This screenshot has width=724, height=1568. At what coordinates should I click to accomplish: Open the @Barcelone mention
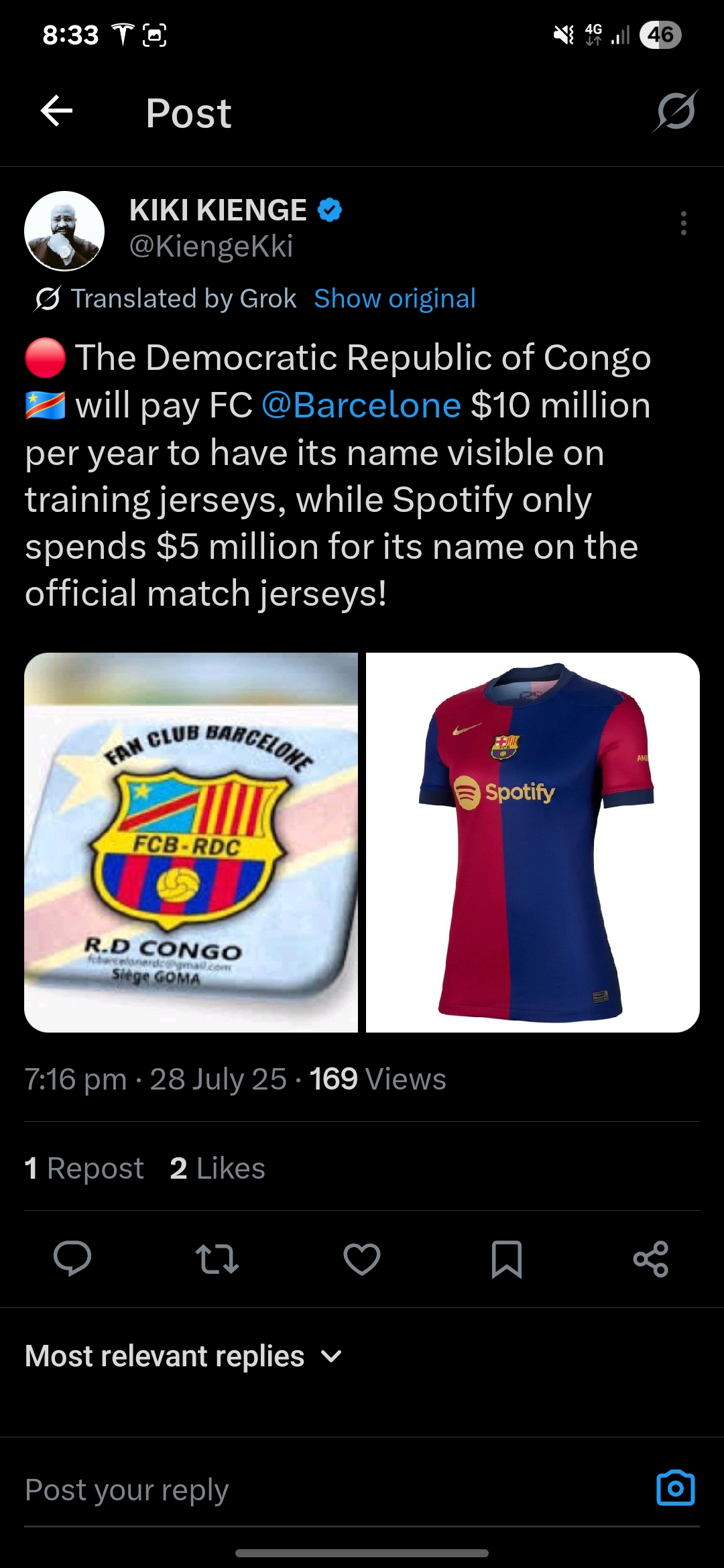click(x=361, y=405)
